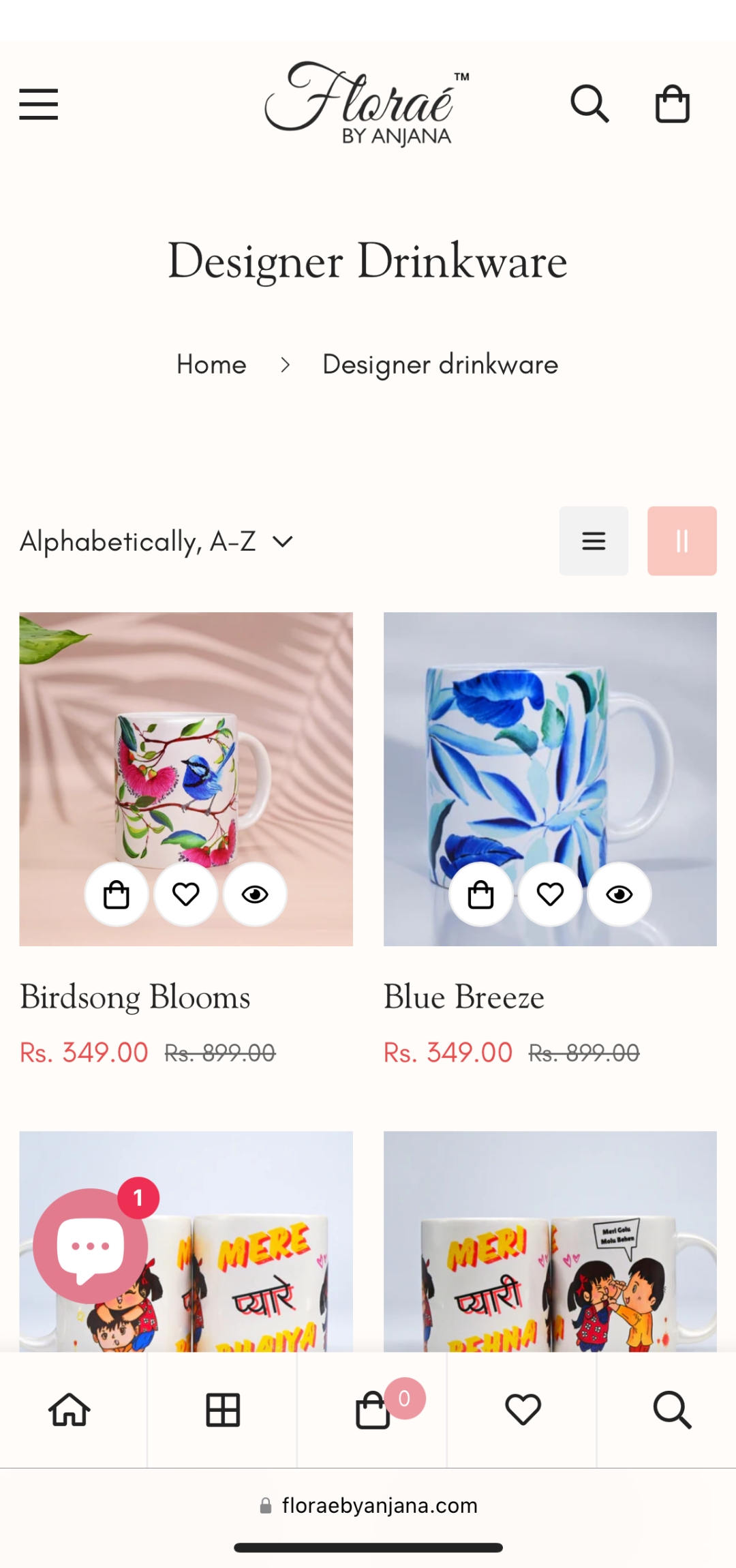This screenshot has width=736, height=1568.
Task: View the cart in bottom navigation
Action: tap(373, 1410)
